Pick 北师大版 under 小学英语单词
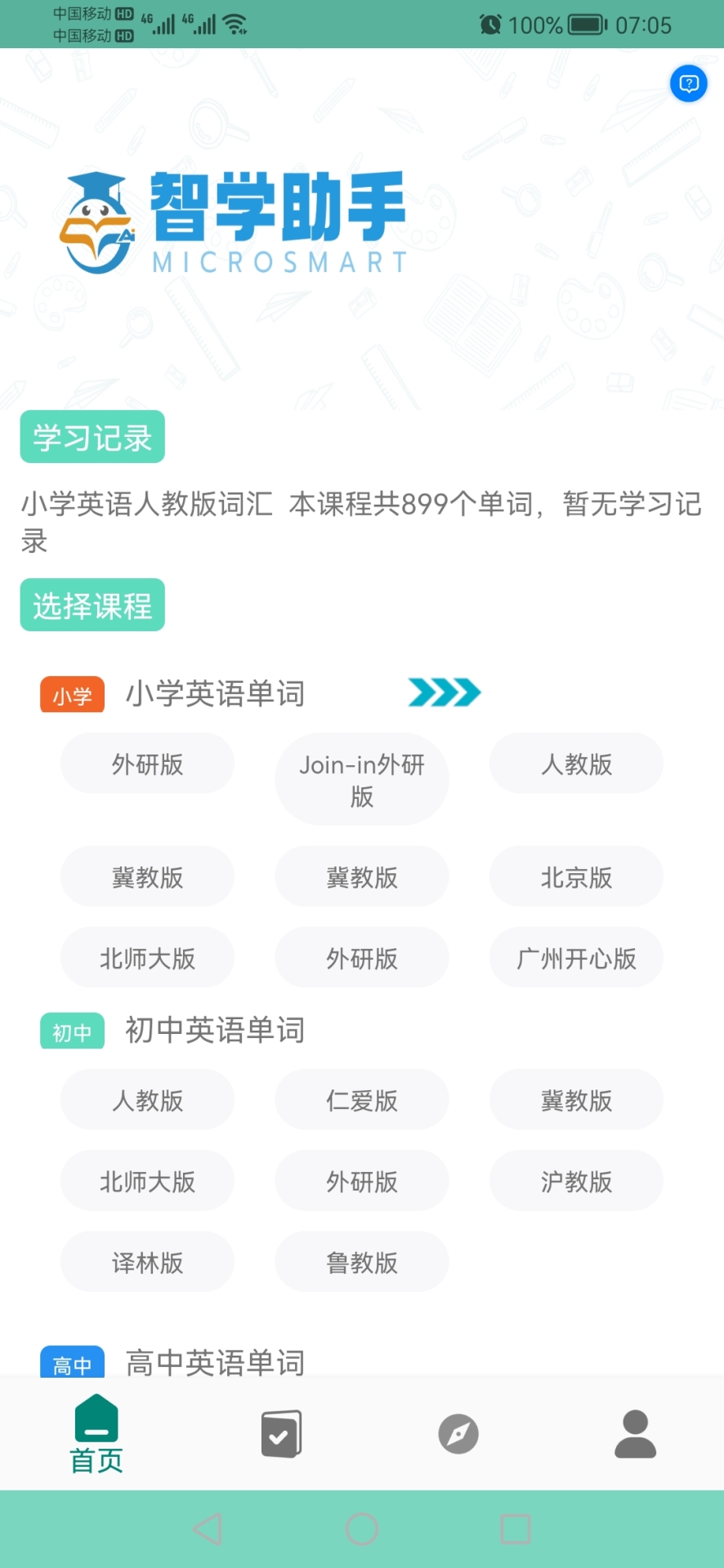The width and height of the screenshot is (724, 1568). tap(147, 958)
